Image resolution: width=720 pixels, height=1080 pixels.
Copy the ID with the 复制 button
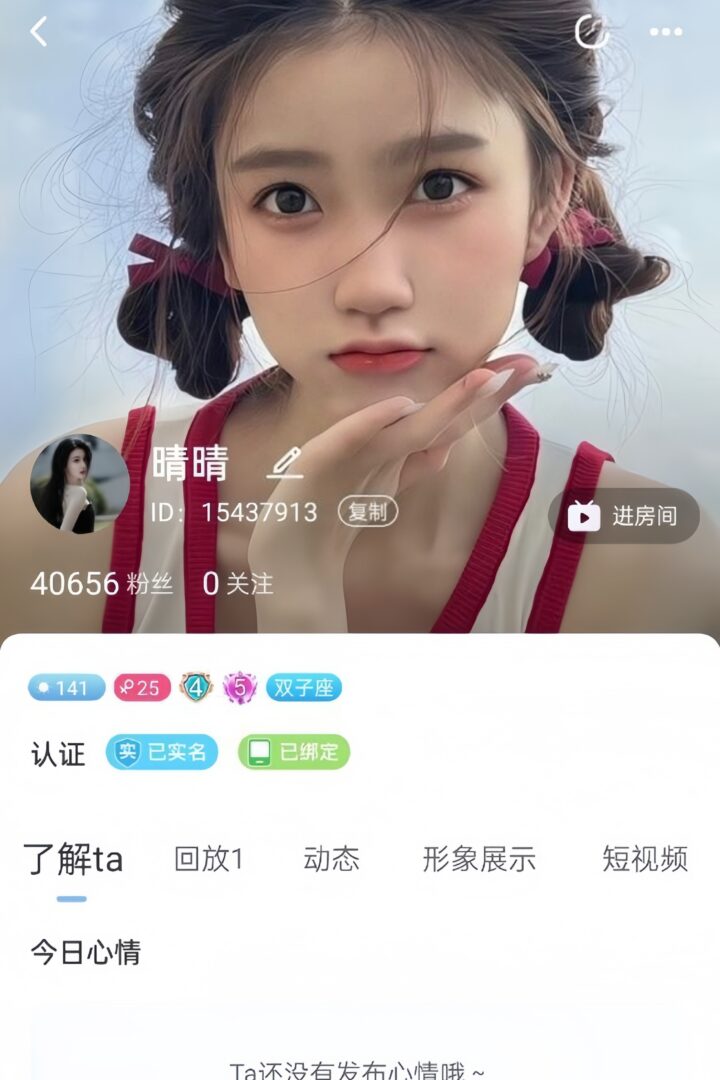(367, 512)
